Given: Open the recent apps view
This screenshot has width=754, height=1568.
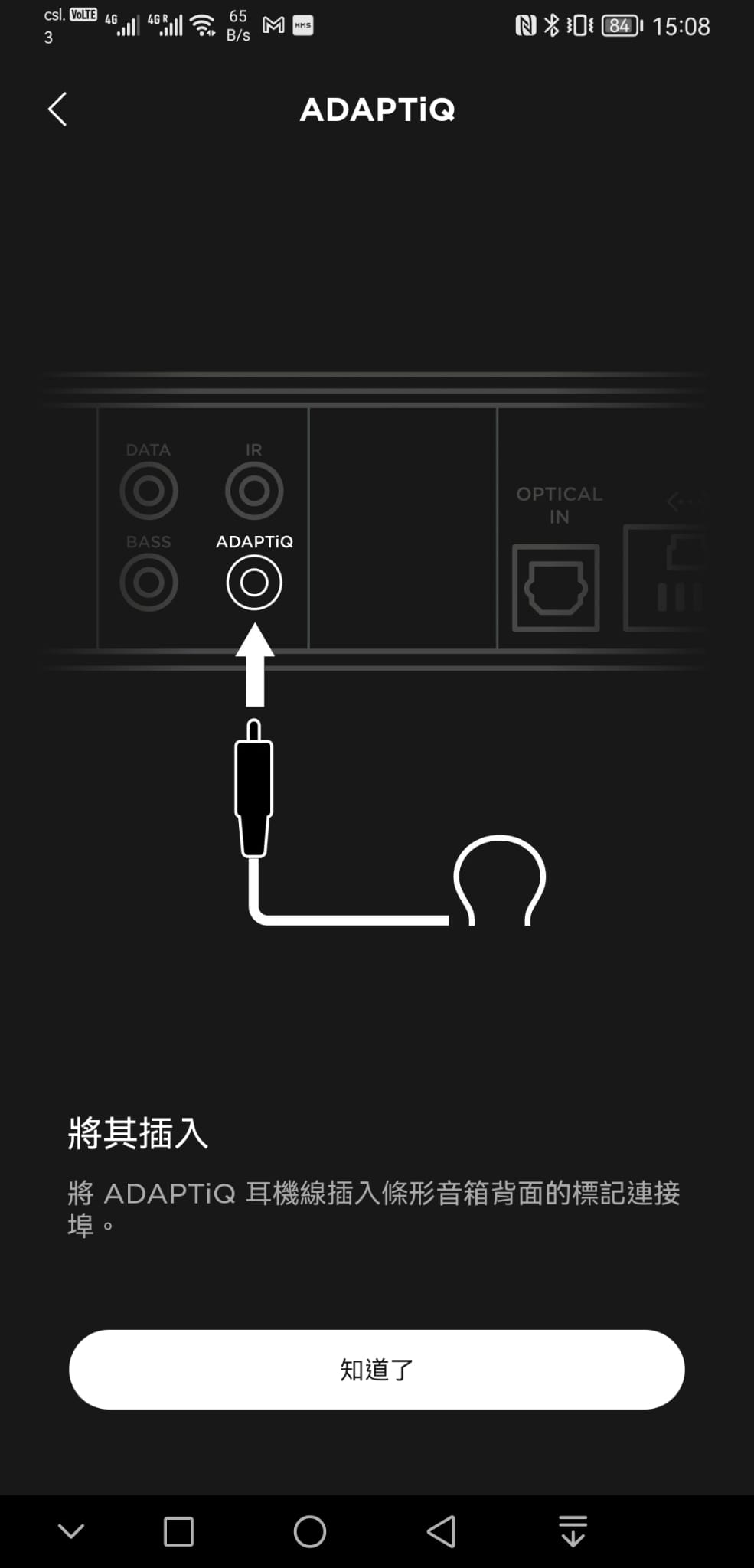Looking at the screenshot, I should tap(178, 1532).
